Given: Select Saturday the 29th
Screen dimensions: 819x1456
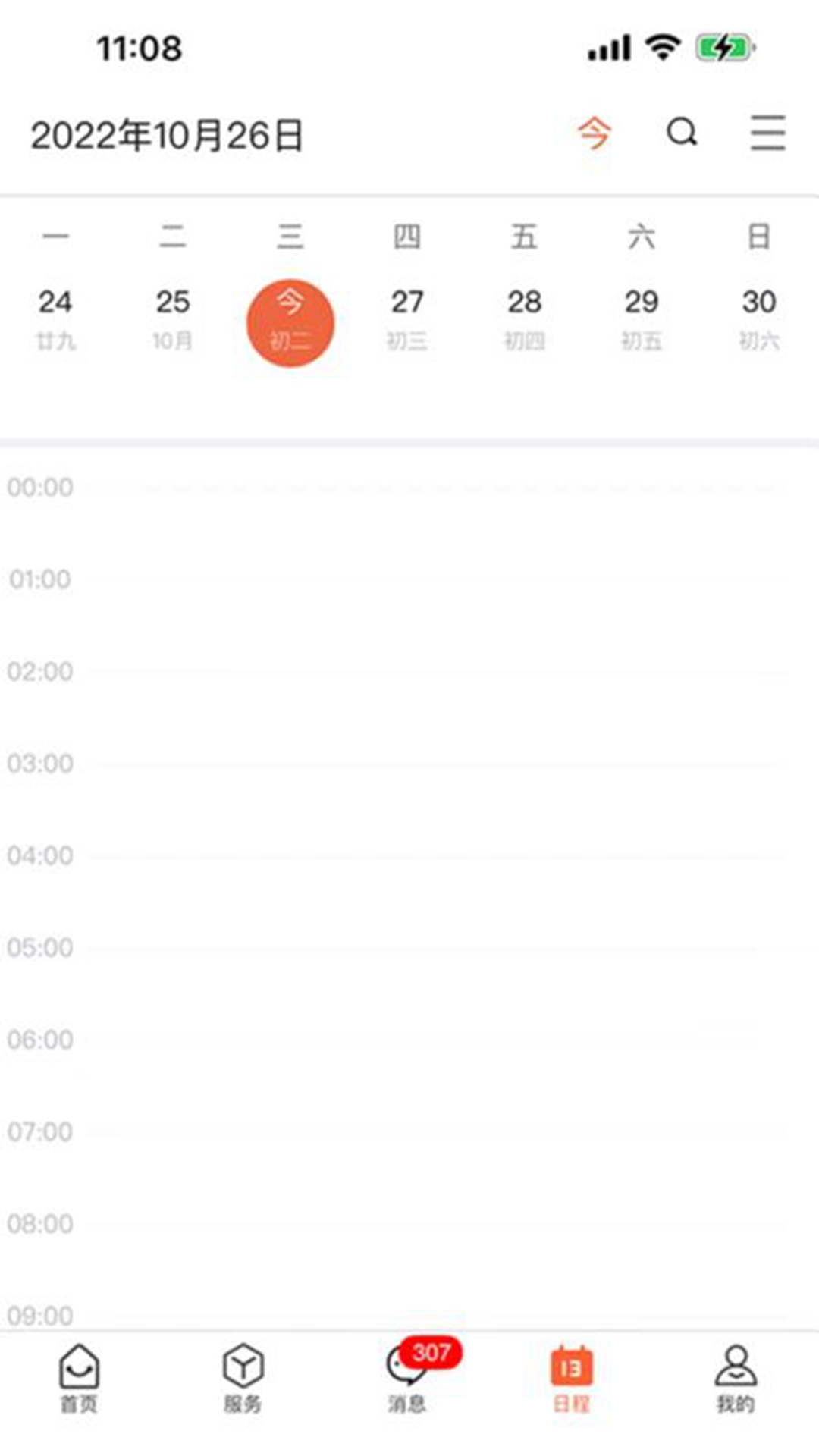Looking at the screenshot, I should 642,320.
